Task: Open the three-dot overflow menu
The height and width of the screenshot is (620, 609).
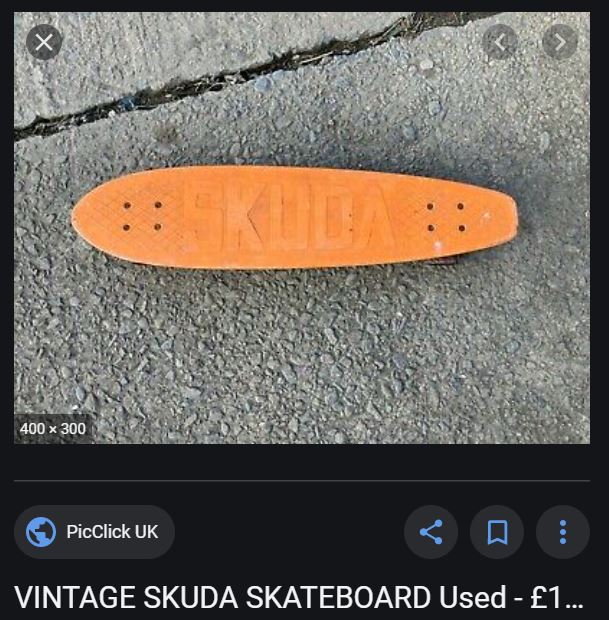Action: (563, 532)
